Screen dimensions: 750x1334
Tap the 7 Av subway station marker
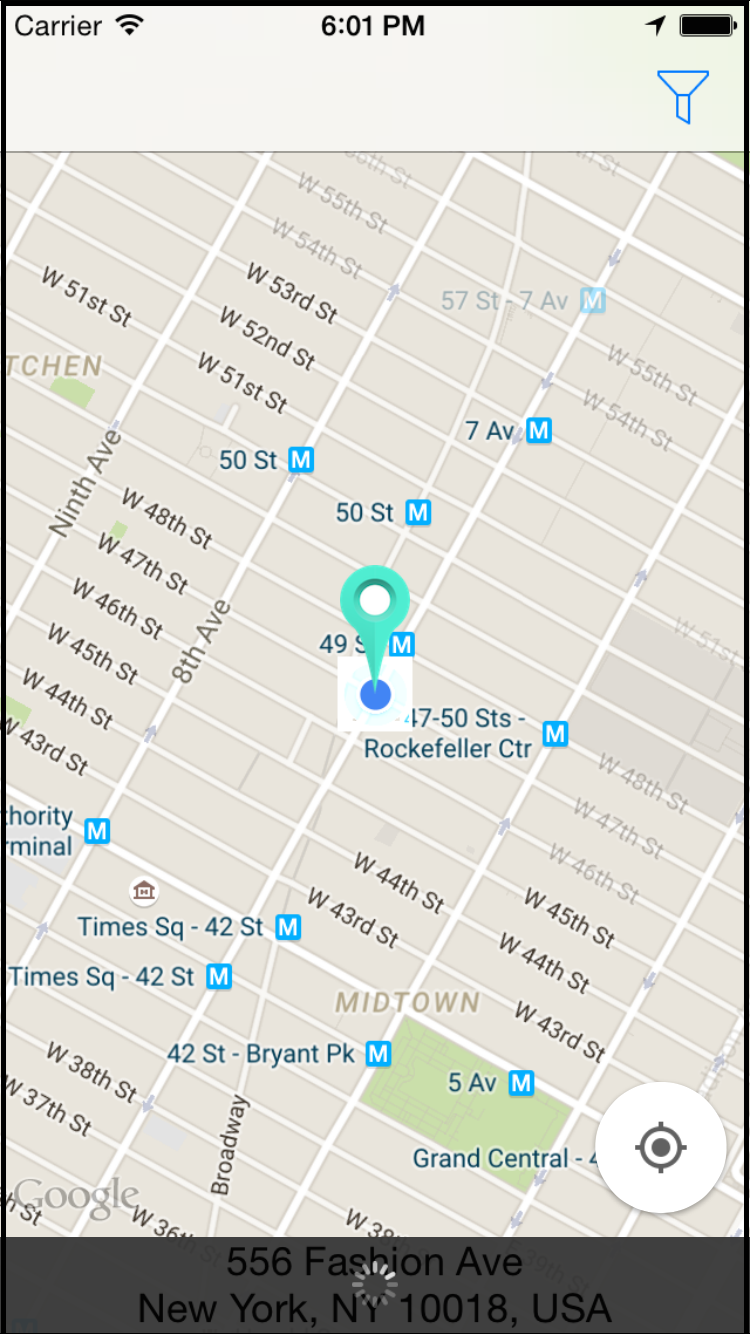(x=539, y=430)
